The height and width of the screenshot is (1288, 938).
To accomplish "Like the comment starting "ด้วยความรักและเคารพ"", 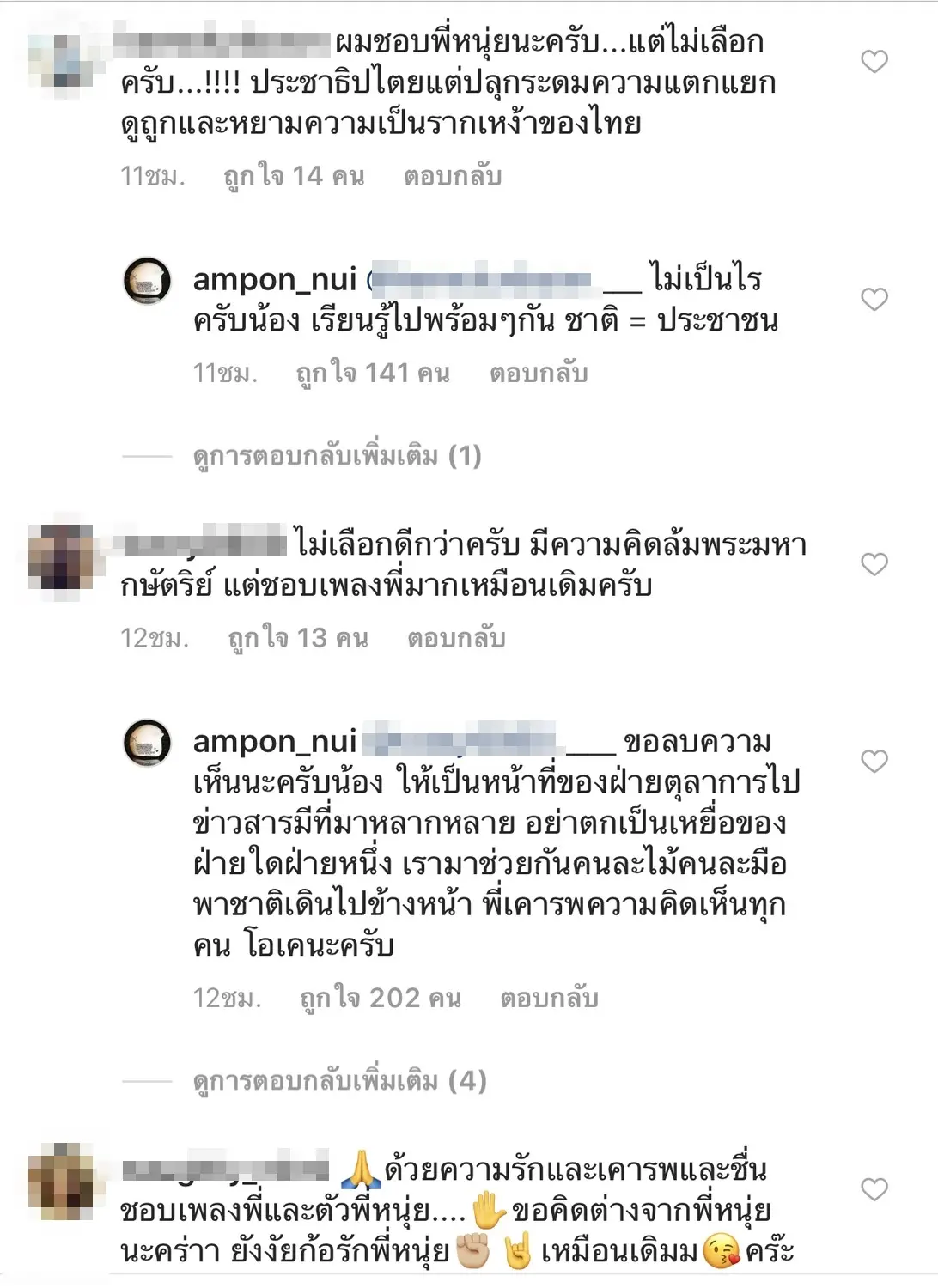I will coord(874,1189).
